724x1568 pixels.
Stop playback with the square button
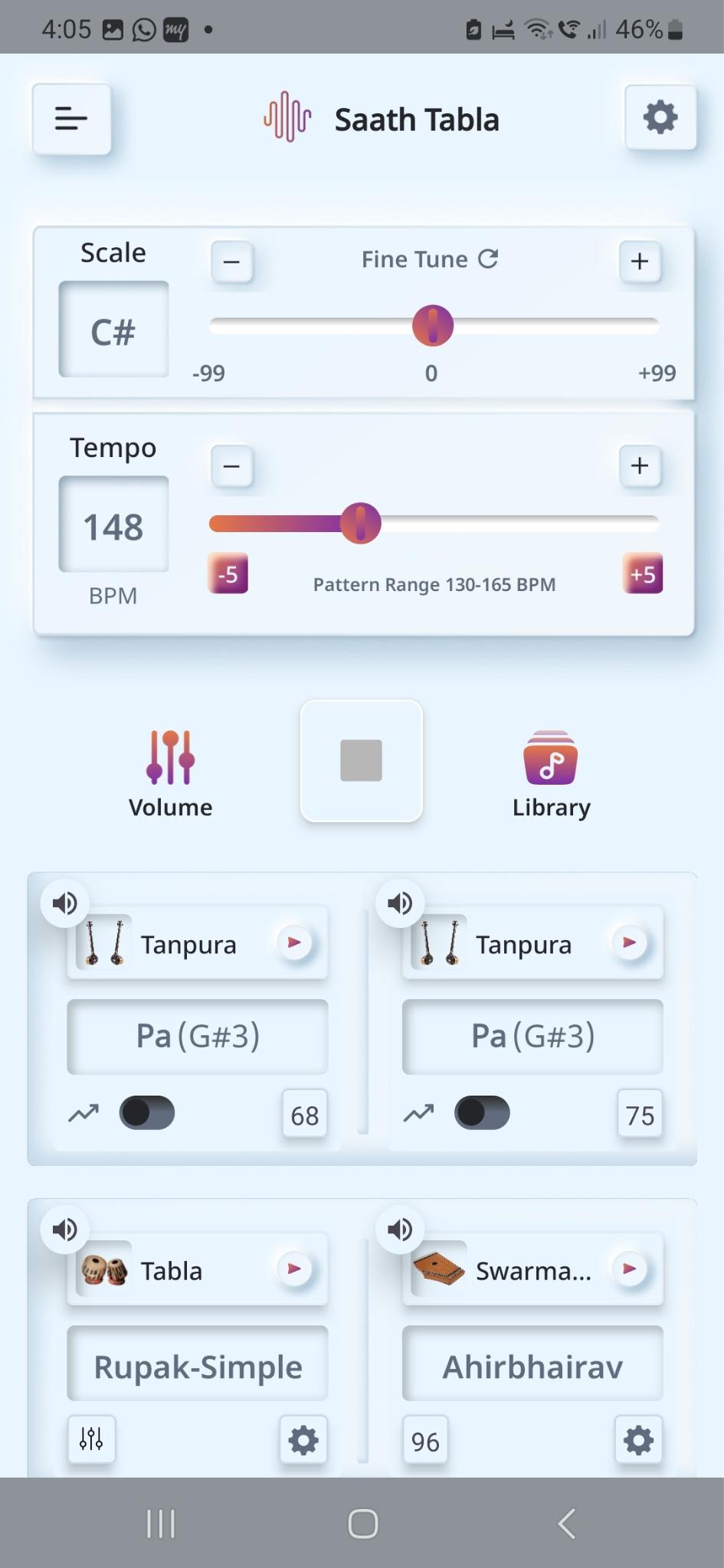[362, 760]
